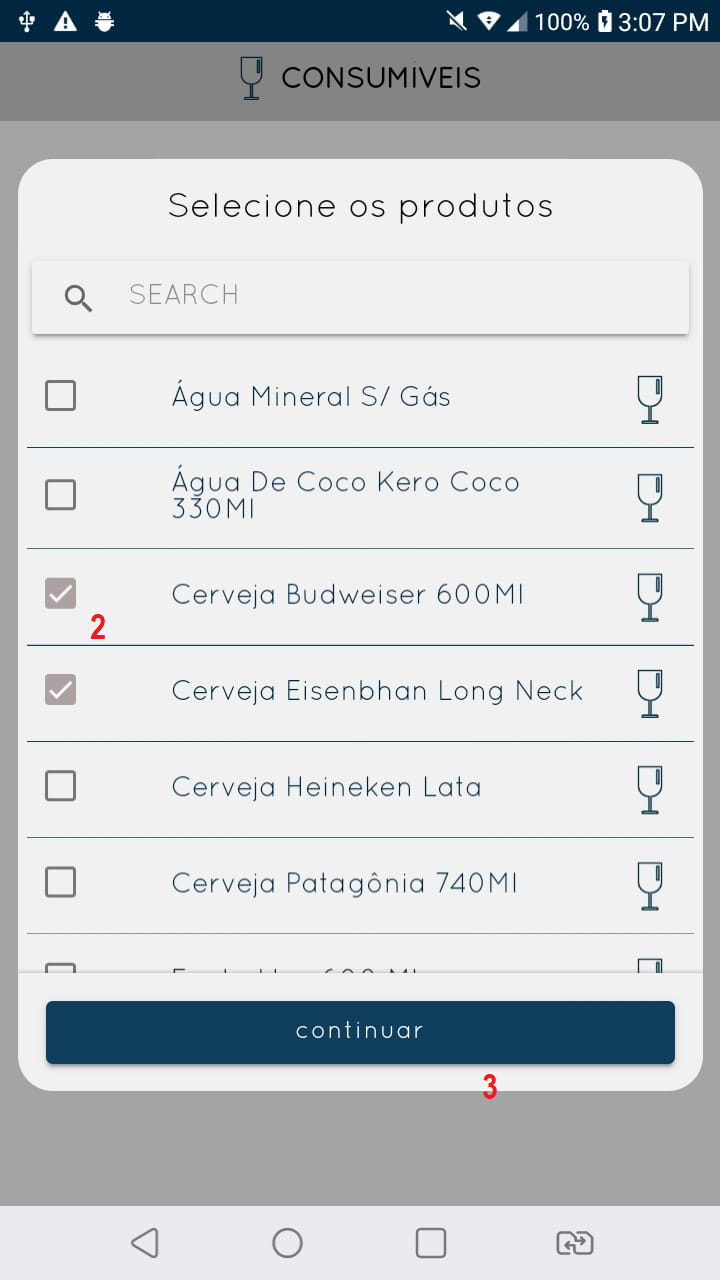Enable the Água De Coco Kero Coco checkbox
The image size is (720, 1280).
(x=60, y=494)
